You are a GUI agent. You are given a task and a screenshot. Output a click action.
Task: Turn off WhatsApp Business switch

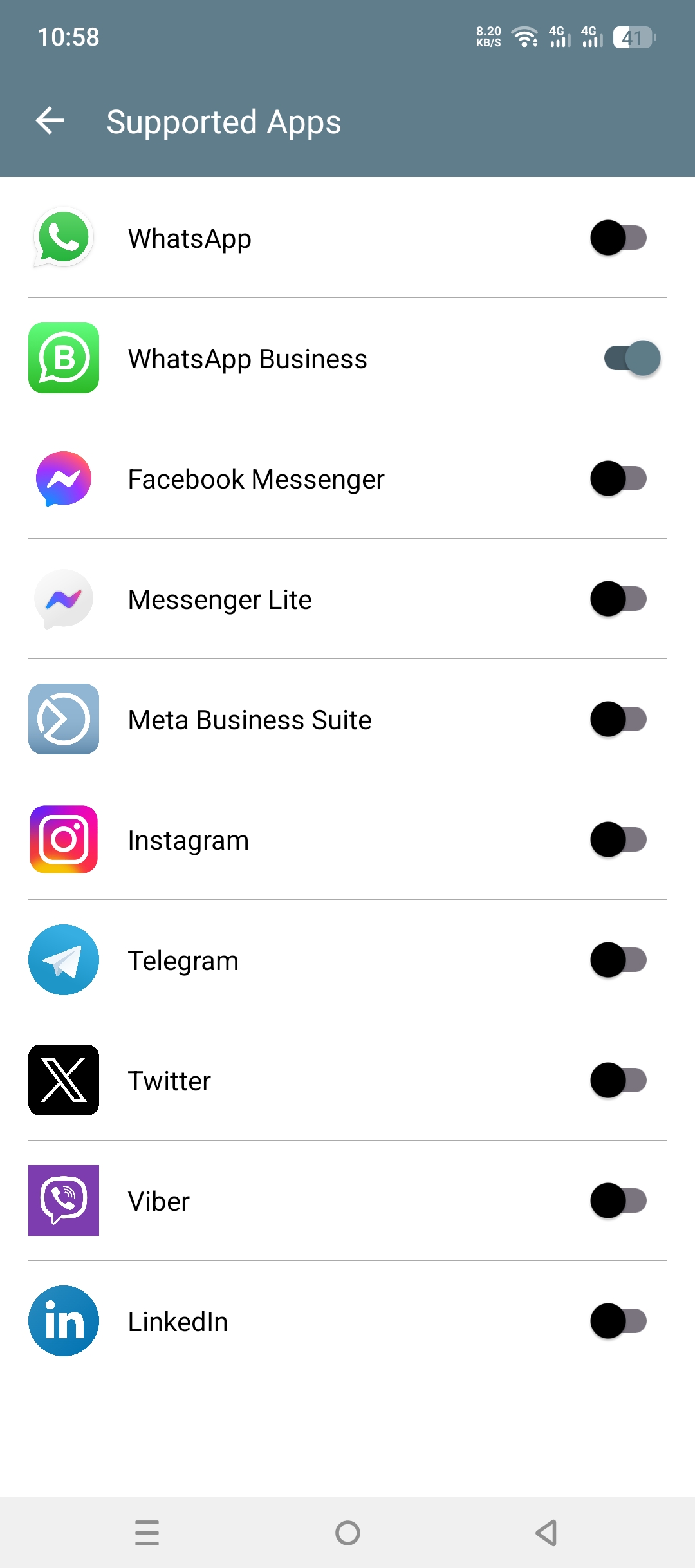631,359
